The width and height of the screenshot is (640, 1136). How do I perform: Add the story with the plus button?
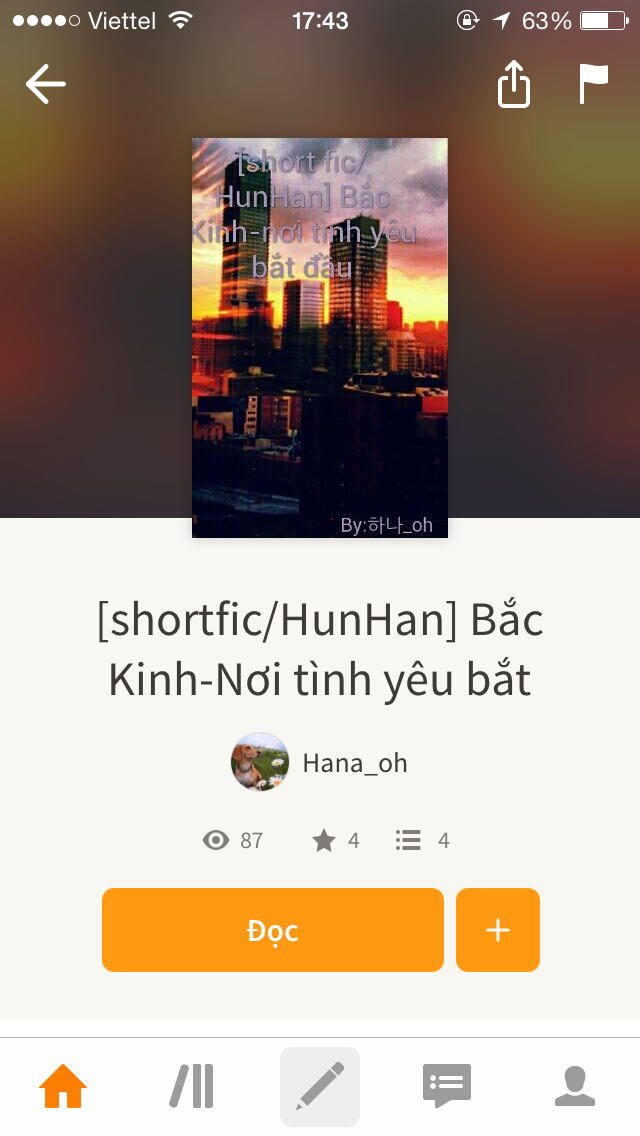[498, 930]
